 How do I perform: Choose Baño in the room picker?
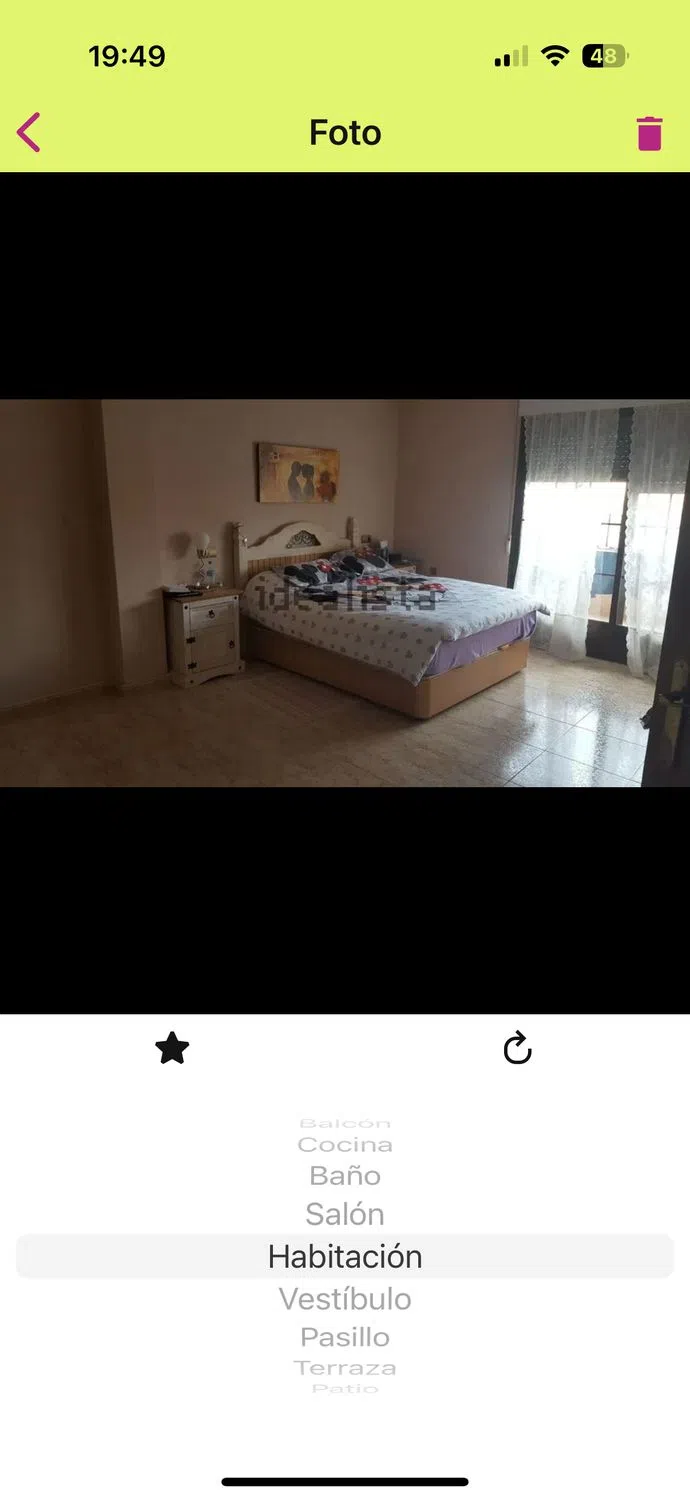click(x=345, y=1176)
